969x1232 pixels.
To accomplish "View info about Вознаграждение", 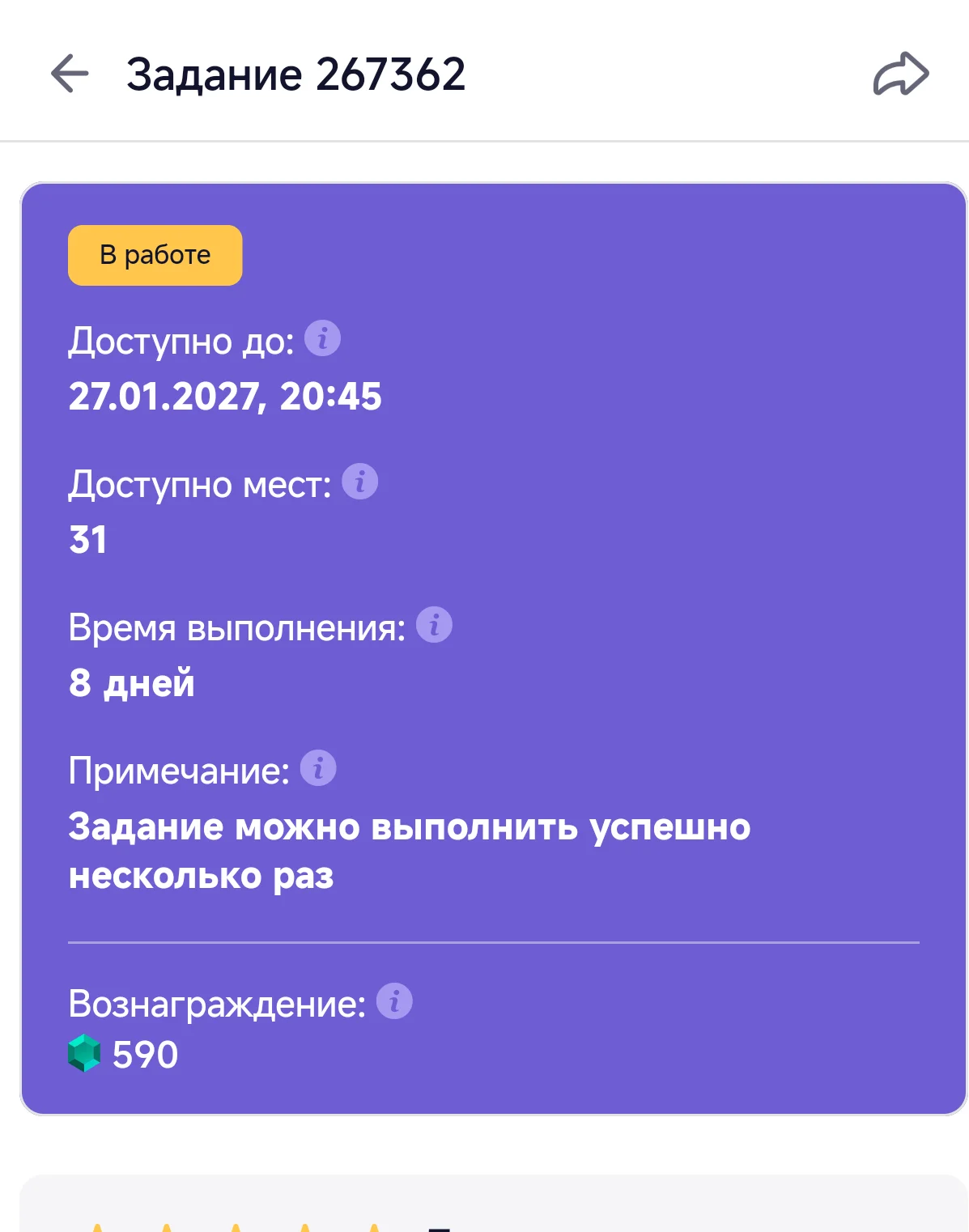I will 394,1001.
